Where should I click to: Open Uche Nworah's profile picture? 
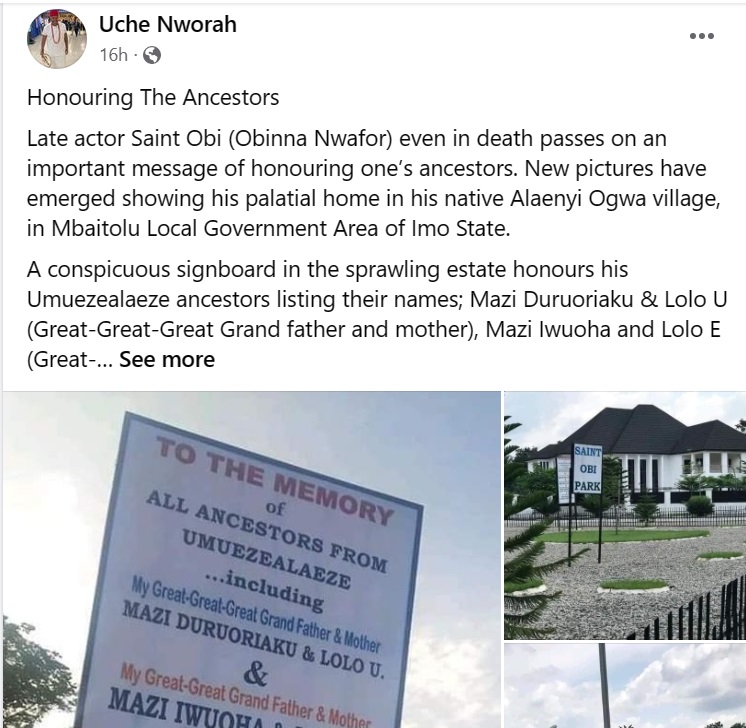pos(56,38)
